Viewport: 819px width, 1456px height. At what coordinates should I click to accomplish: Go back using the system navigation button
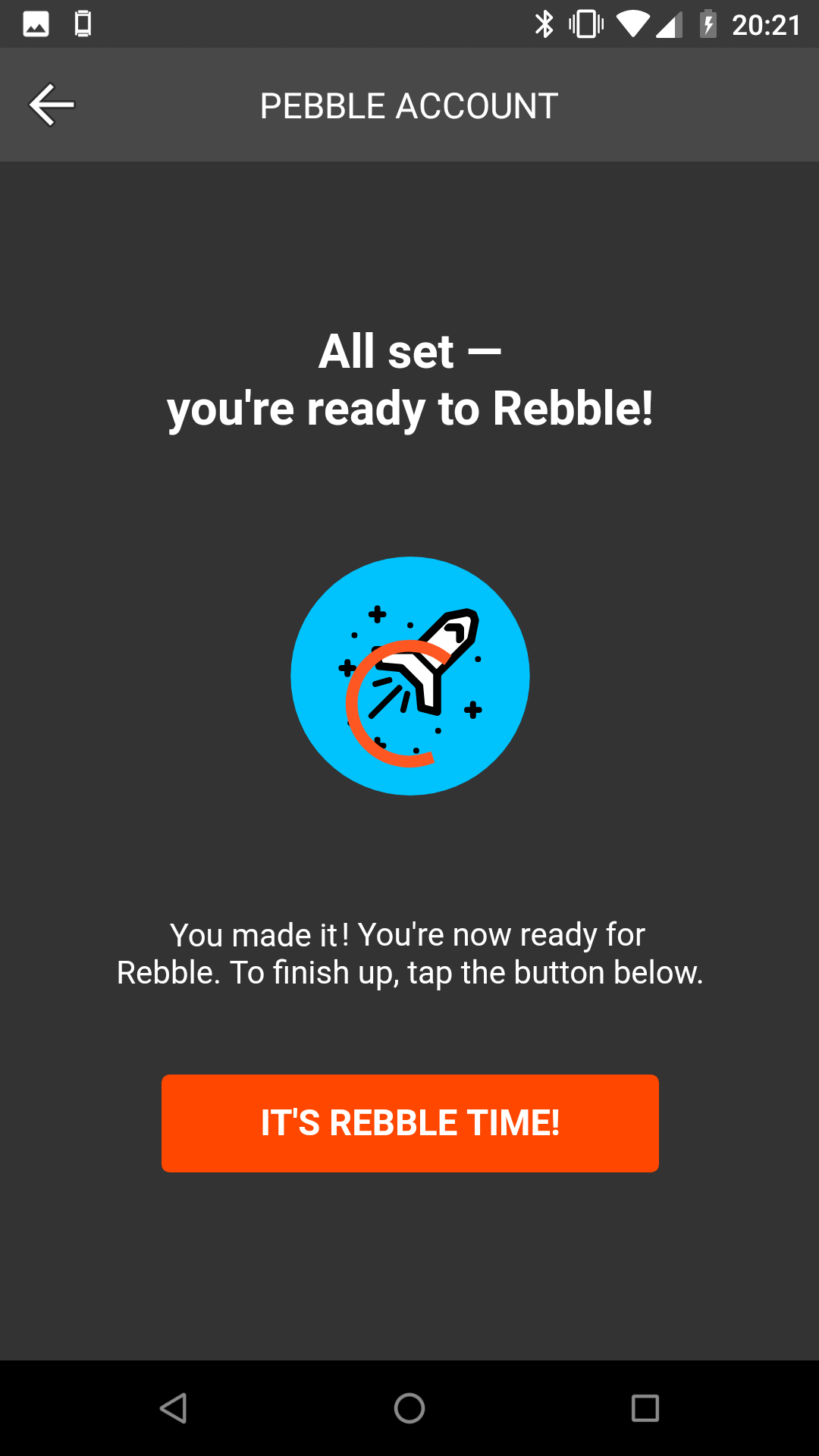tap(174, 1408)
